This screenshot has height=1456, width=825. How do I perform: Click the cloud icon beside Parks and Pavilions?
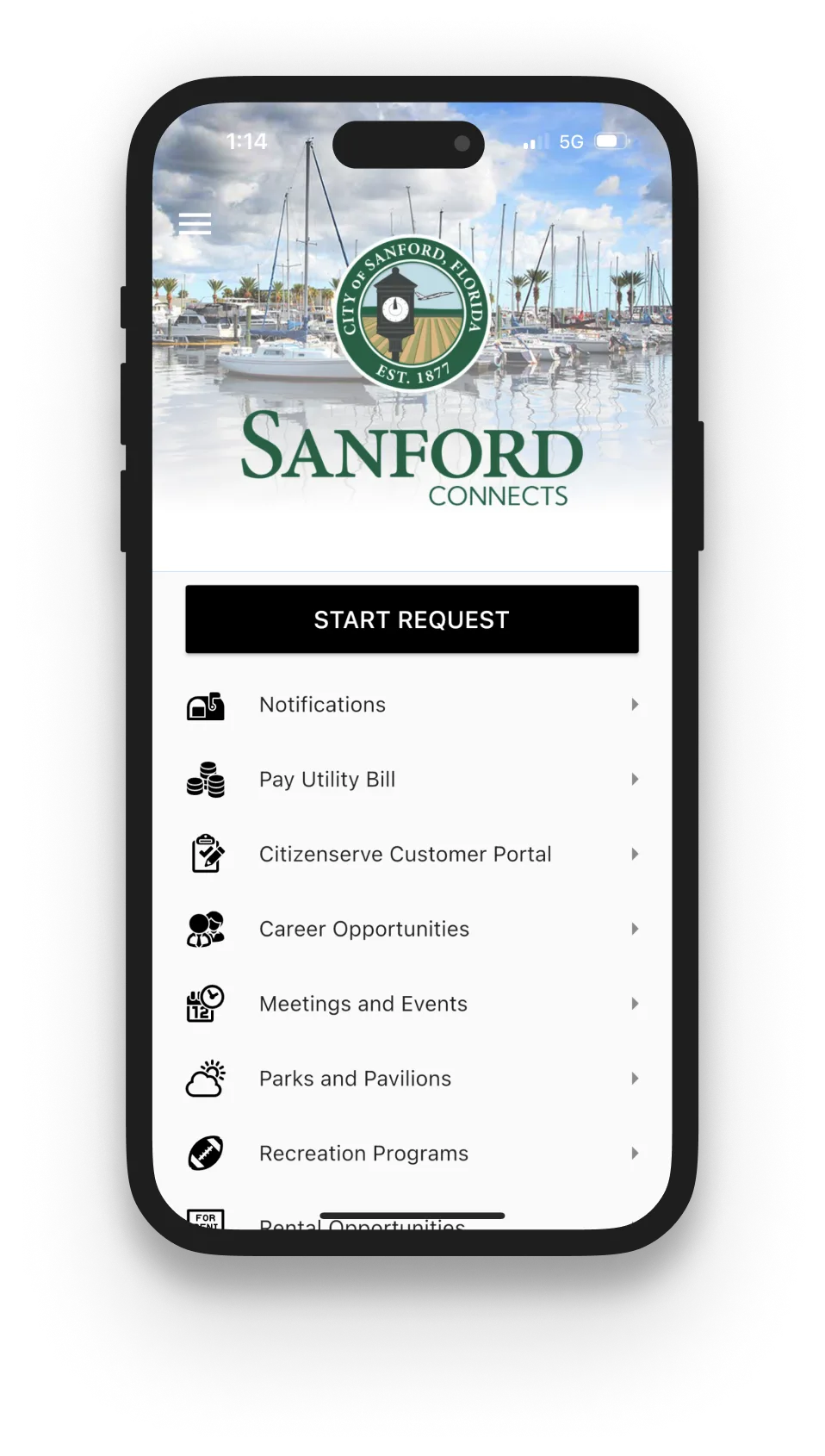point(205,1078)
